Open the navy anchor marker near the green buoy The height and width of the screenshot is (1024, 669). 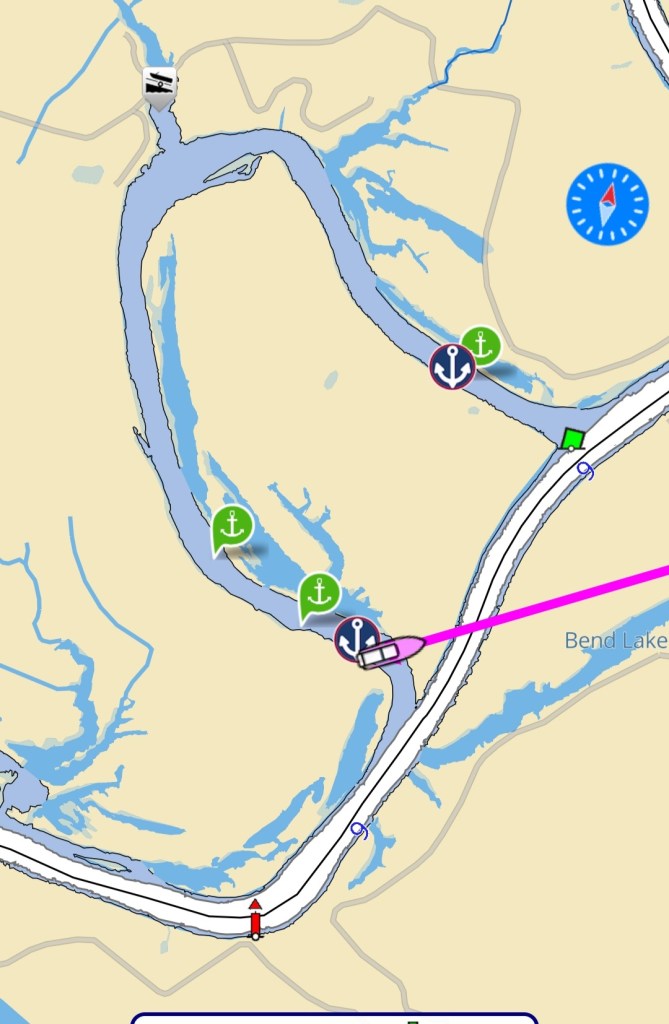pos(452,366)
